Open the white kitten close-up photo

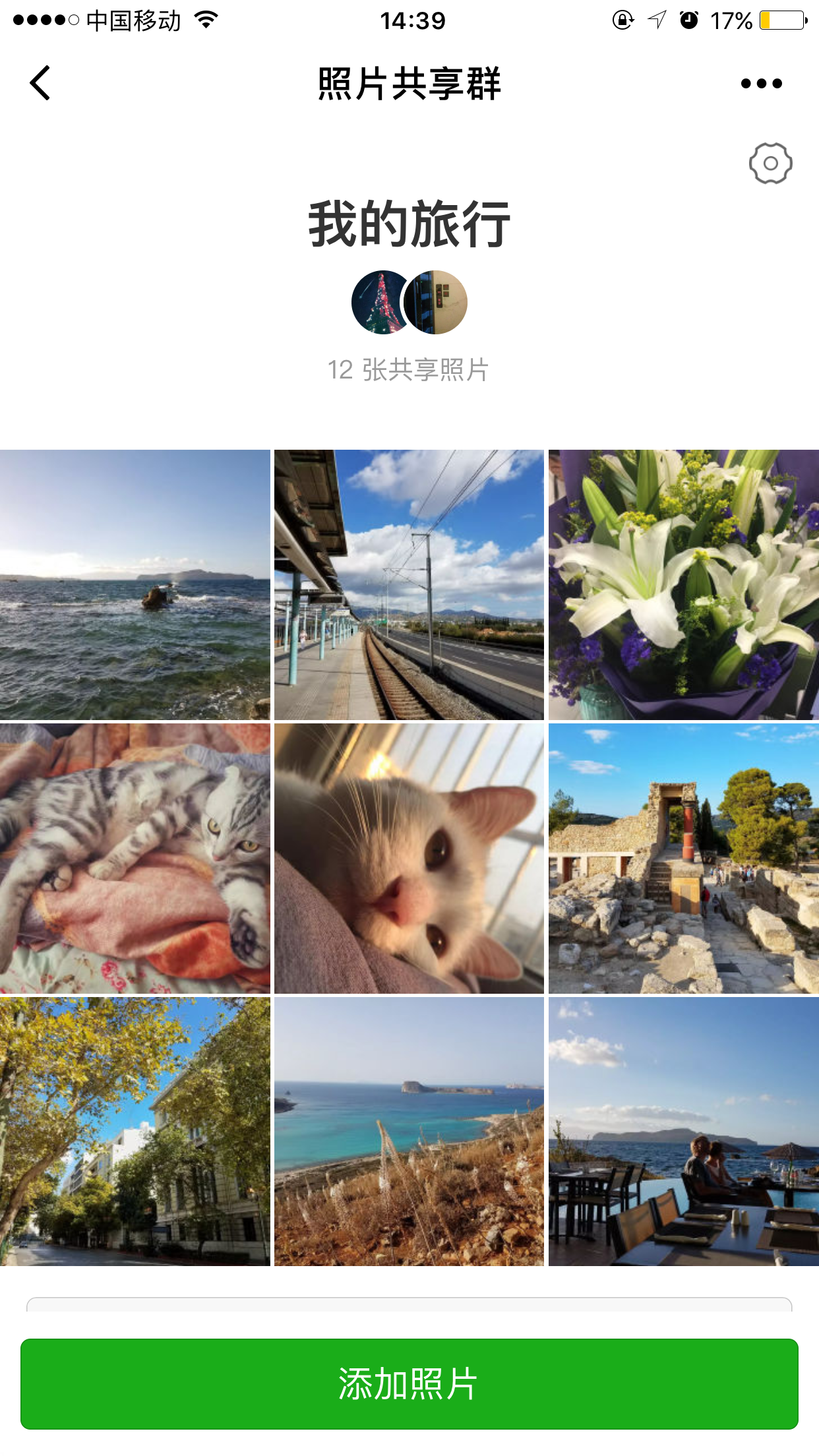click(x=409, y=858)
